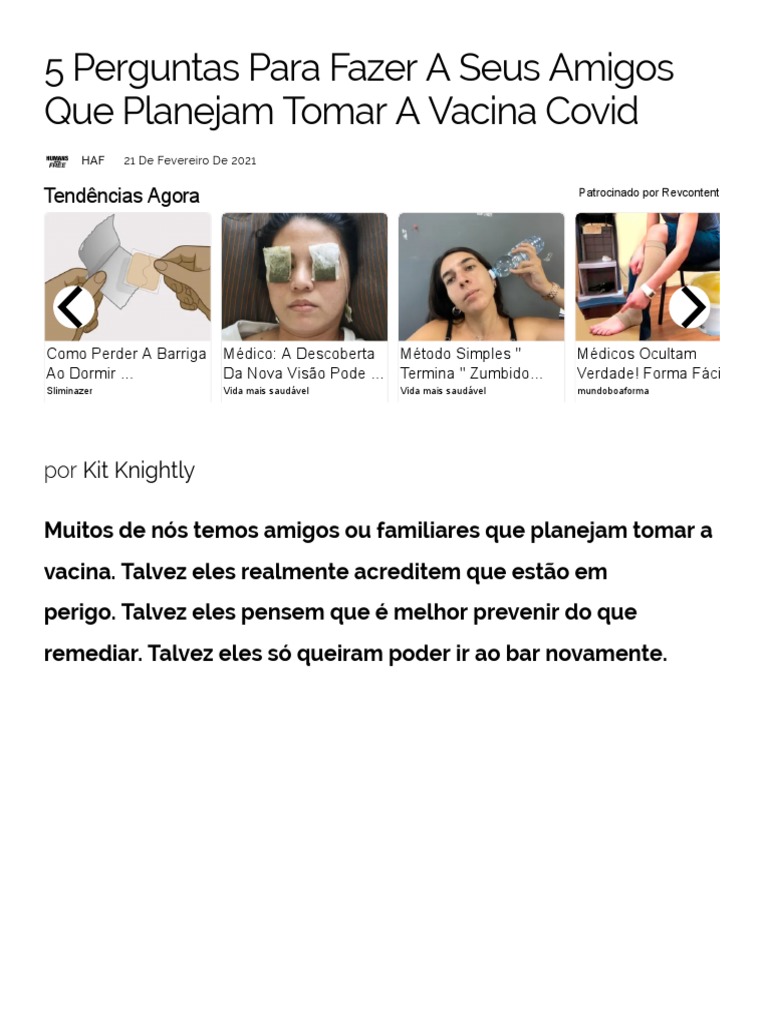Open the Médico: A Descoberta Da Nova Visão ad
The height and width of the screenshot is (1024, 768).
(x=304, y=306)
